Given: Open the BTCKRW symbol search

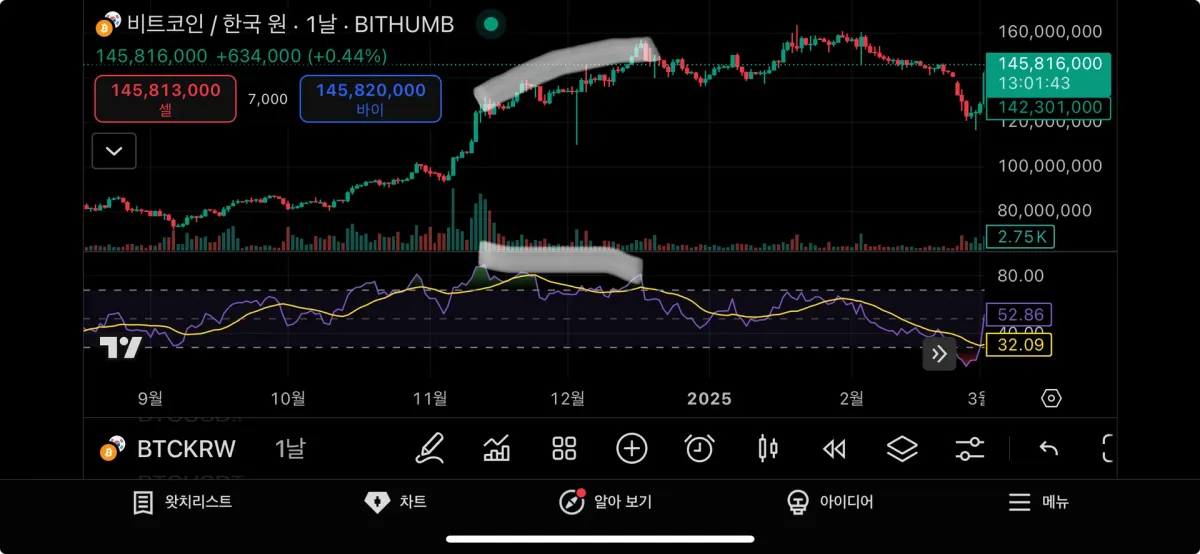Looking at the screenshot, I should tap(185, 449).
